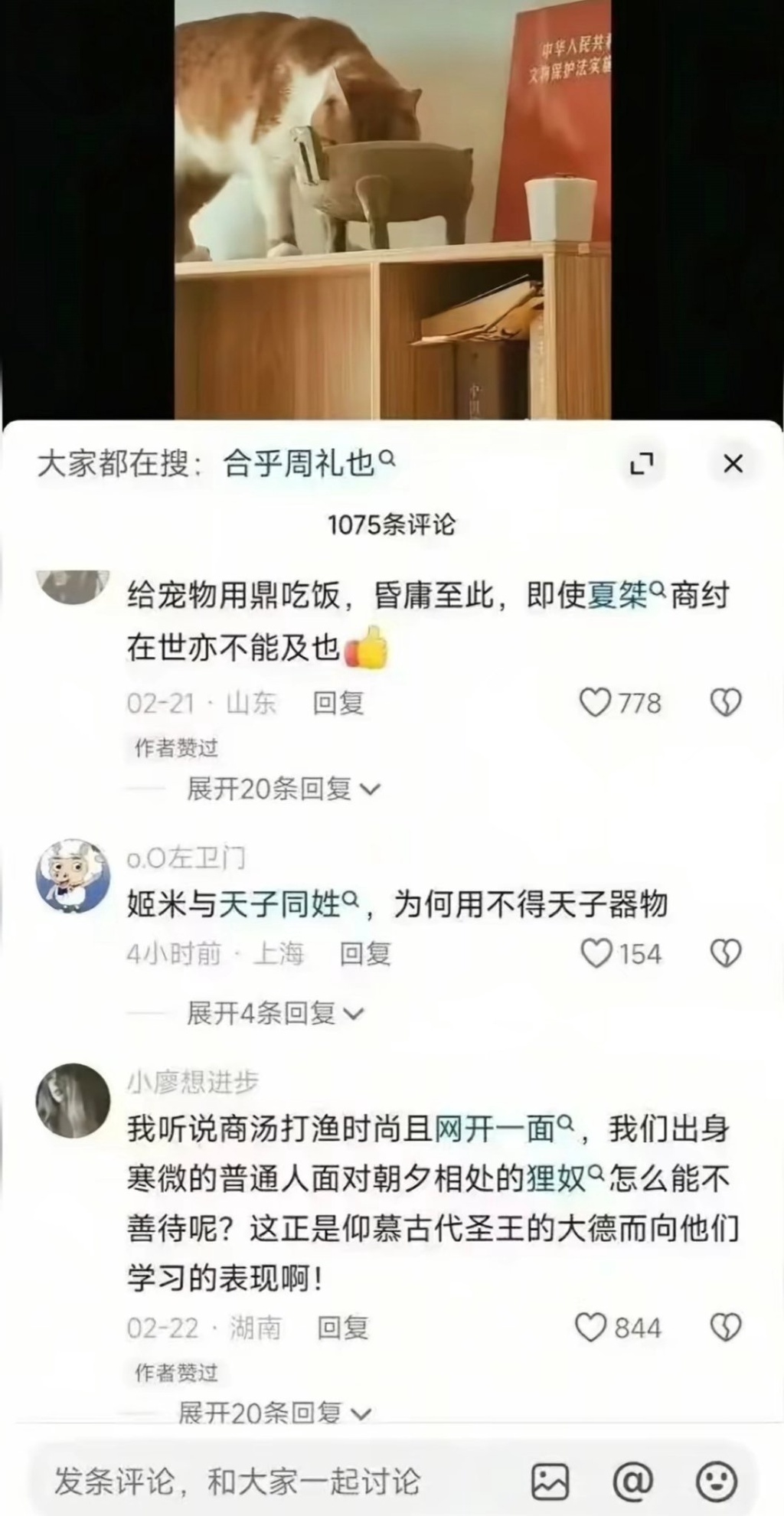Attach an image to your comment

coord(550,1481)
